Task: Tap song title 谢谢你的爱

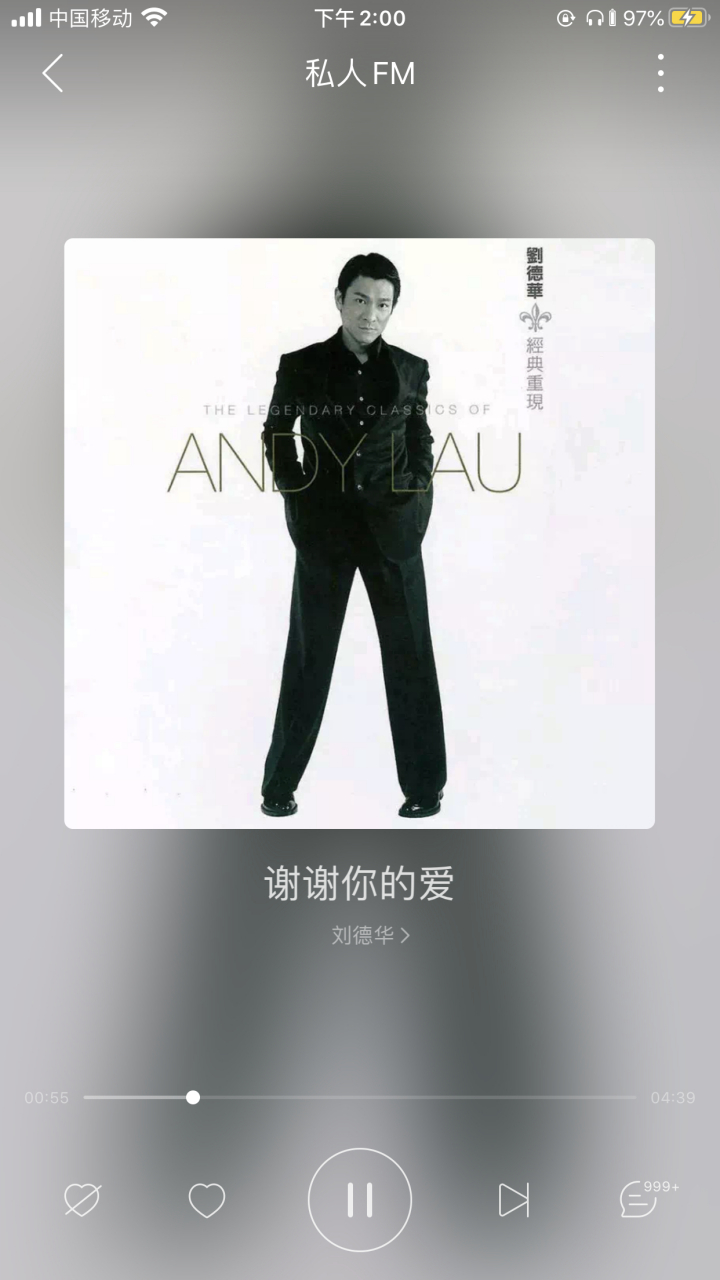Action: tap(360, 886)
